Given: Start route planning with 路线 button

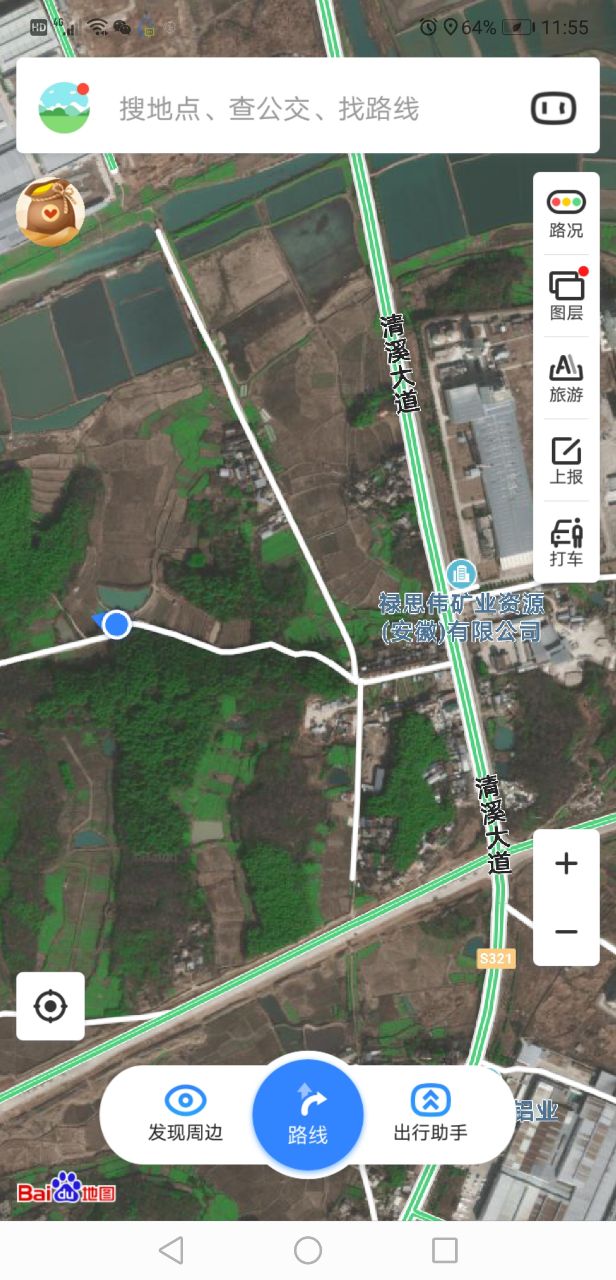Looking at the screenshot, I should point(308,1114).
